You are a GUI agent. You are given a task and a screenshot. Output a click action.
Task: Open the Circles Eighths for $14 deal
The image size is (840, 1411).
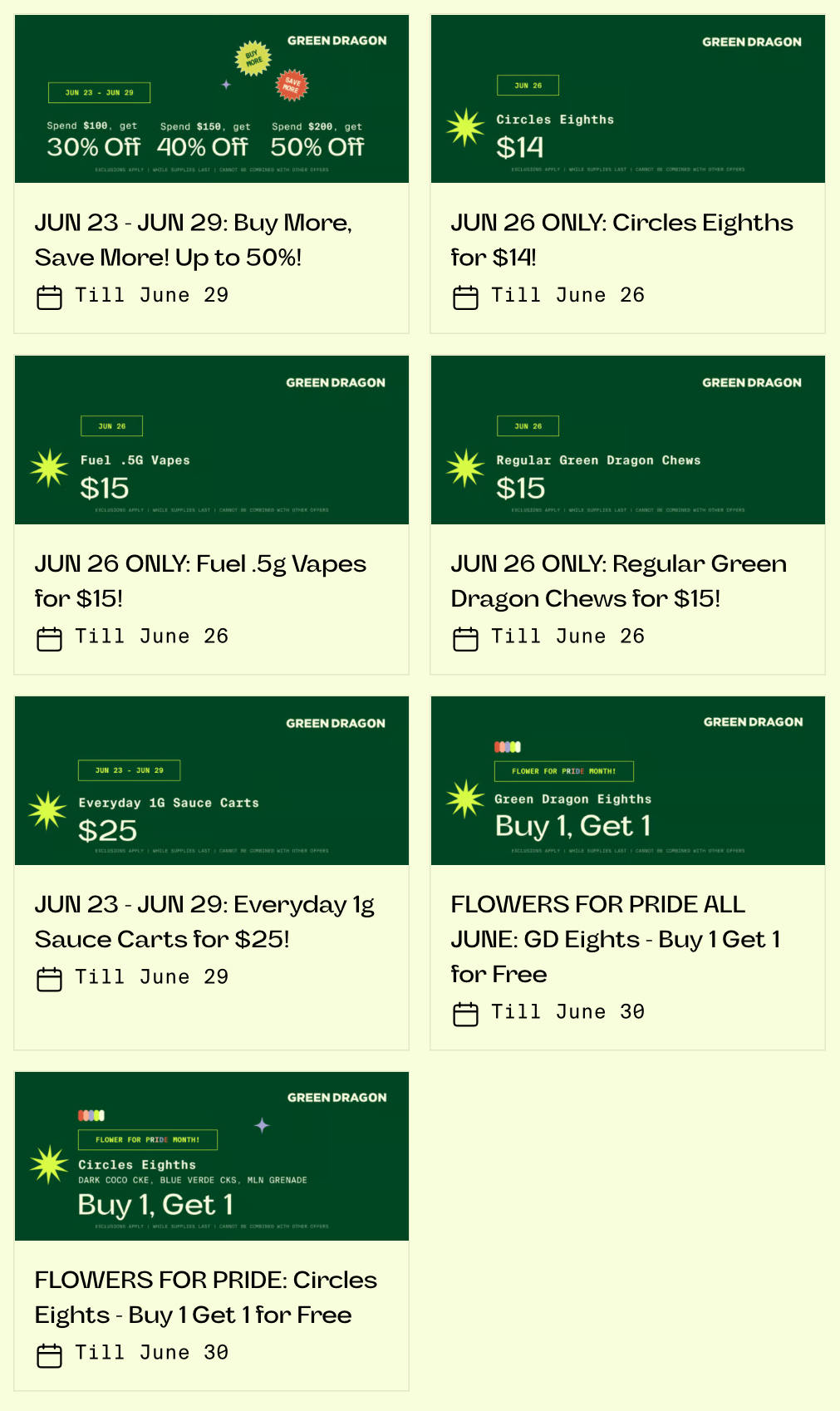627,174
